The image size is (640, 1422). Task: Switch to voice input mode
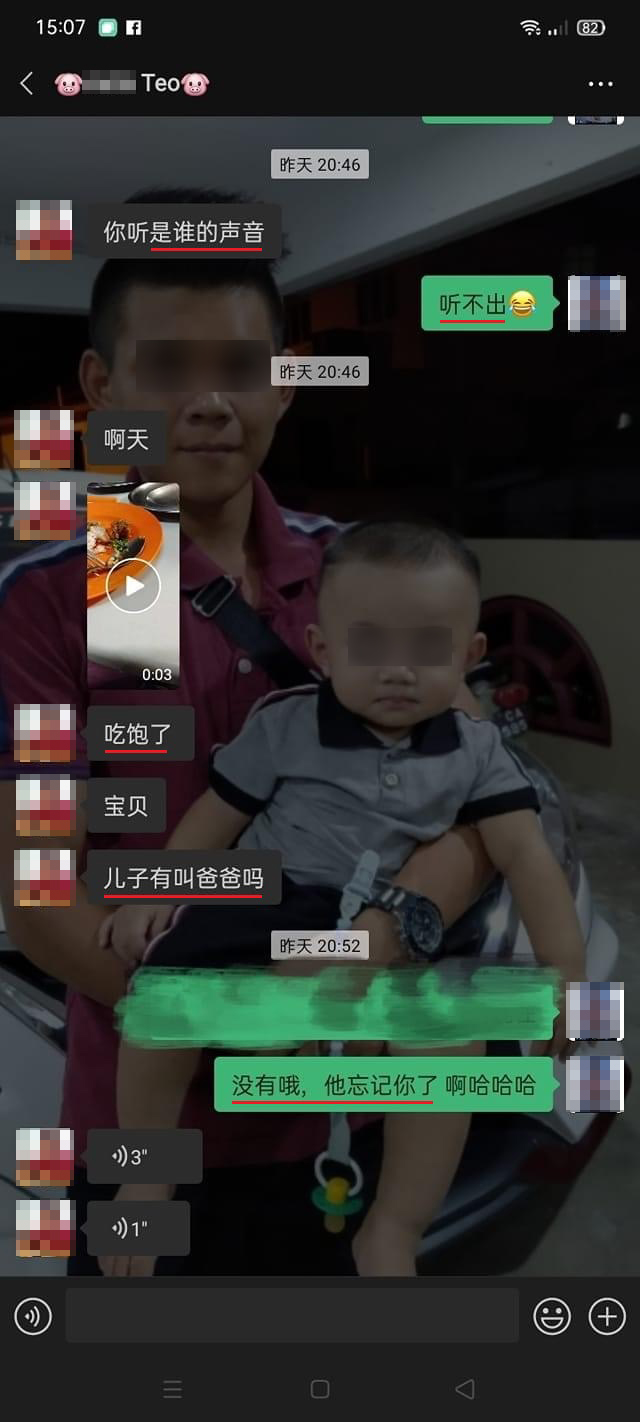click(33, 1316)
